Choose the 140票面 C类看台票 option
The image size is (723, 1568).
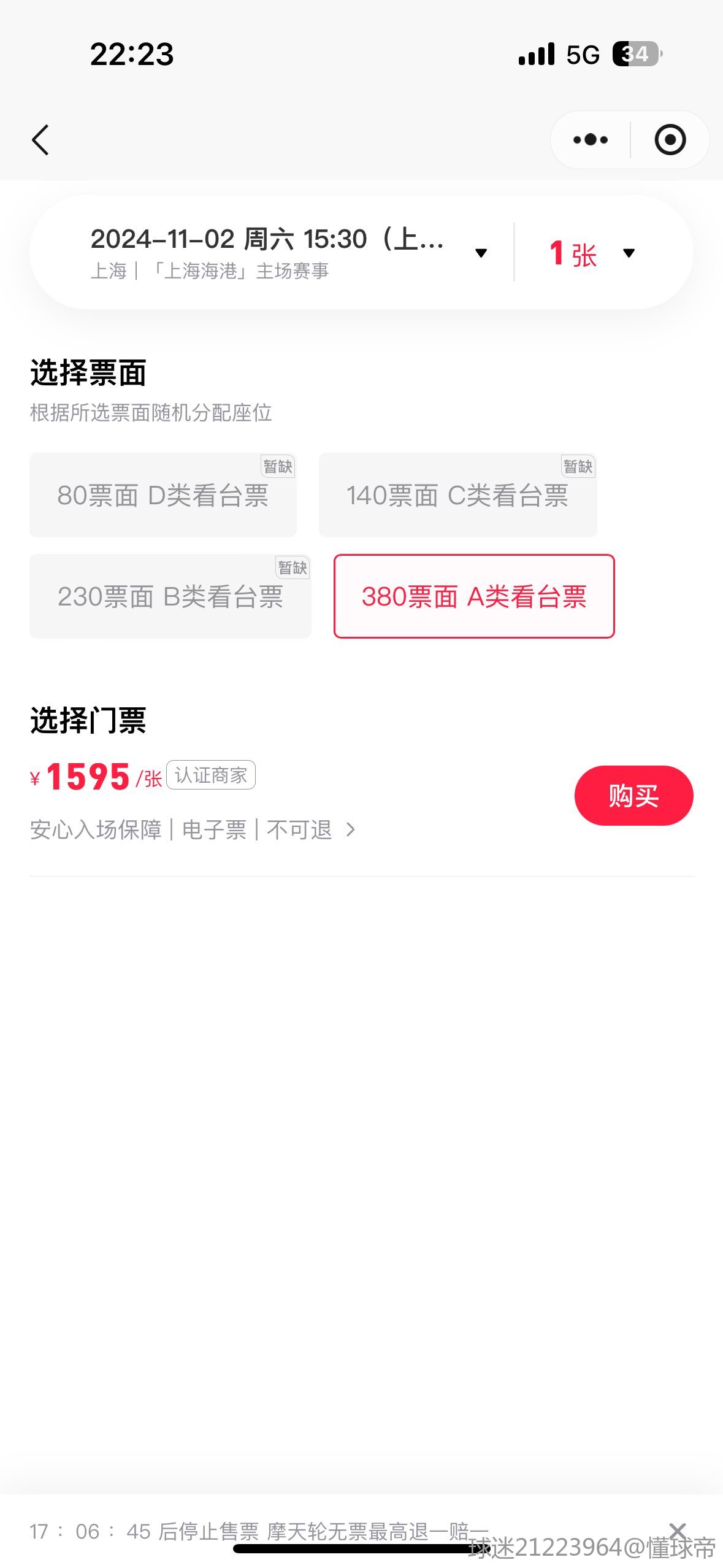tap(457, 495)
